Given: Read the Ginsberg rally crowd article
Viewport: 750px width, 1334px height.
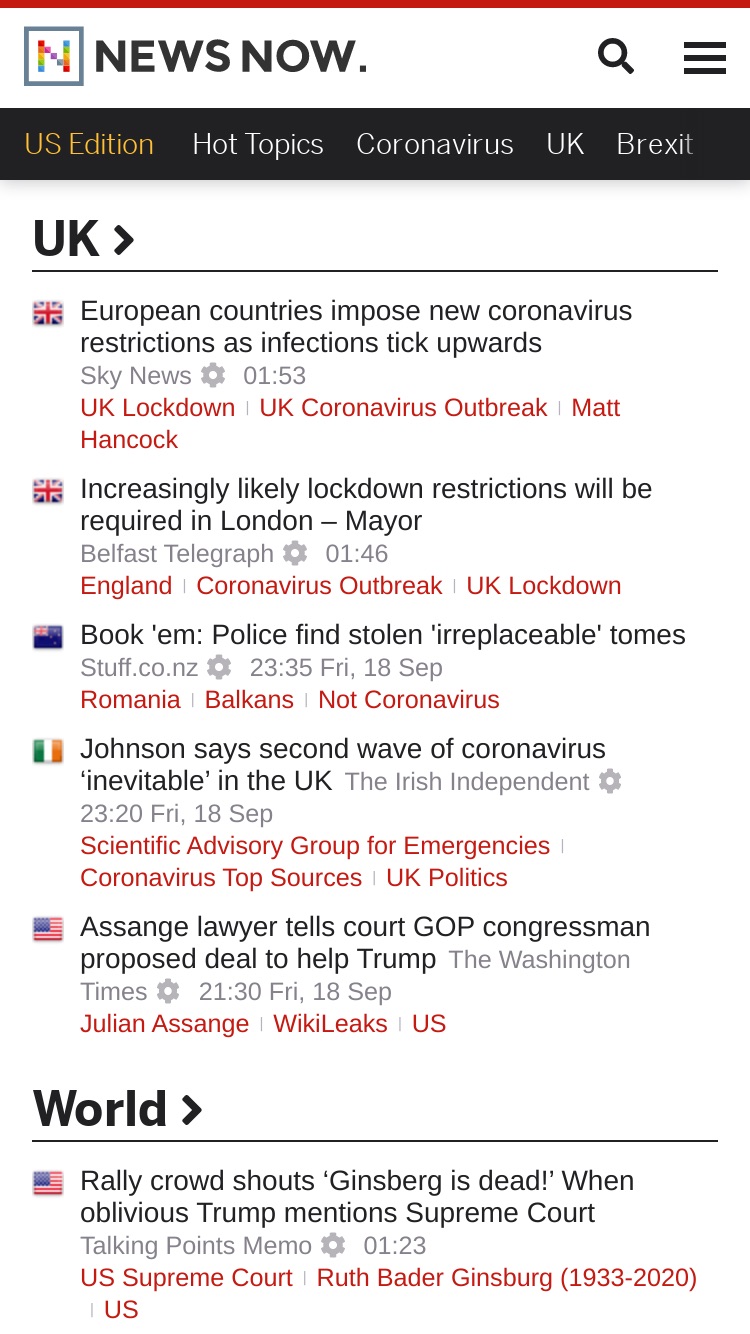Looking at the screenshot, I should [357, 1197].
